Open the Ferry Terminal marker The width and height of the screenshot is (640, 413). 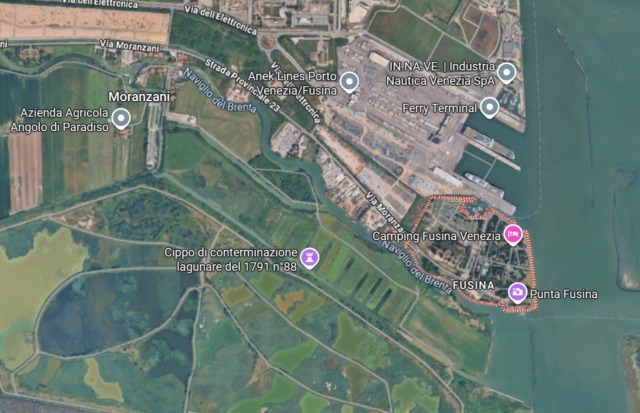tap(489, 107)
